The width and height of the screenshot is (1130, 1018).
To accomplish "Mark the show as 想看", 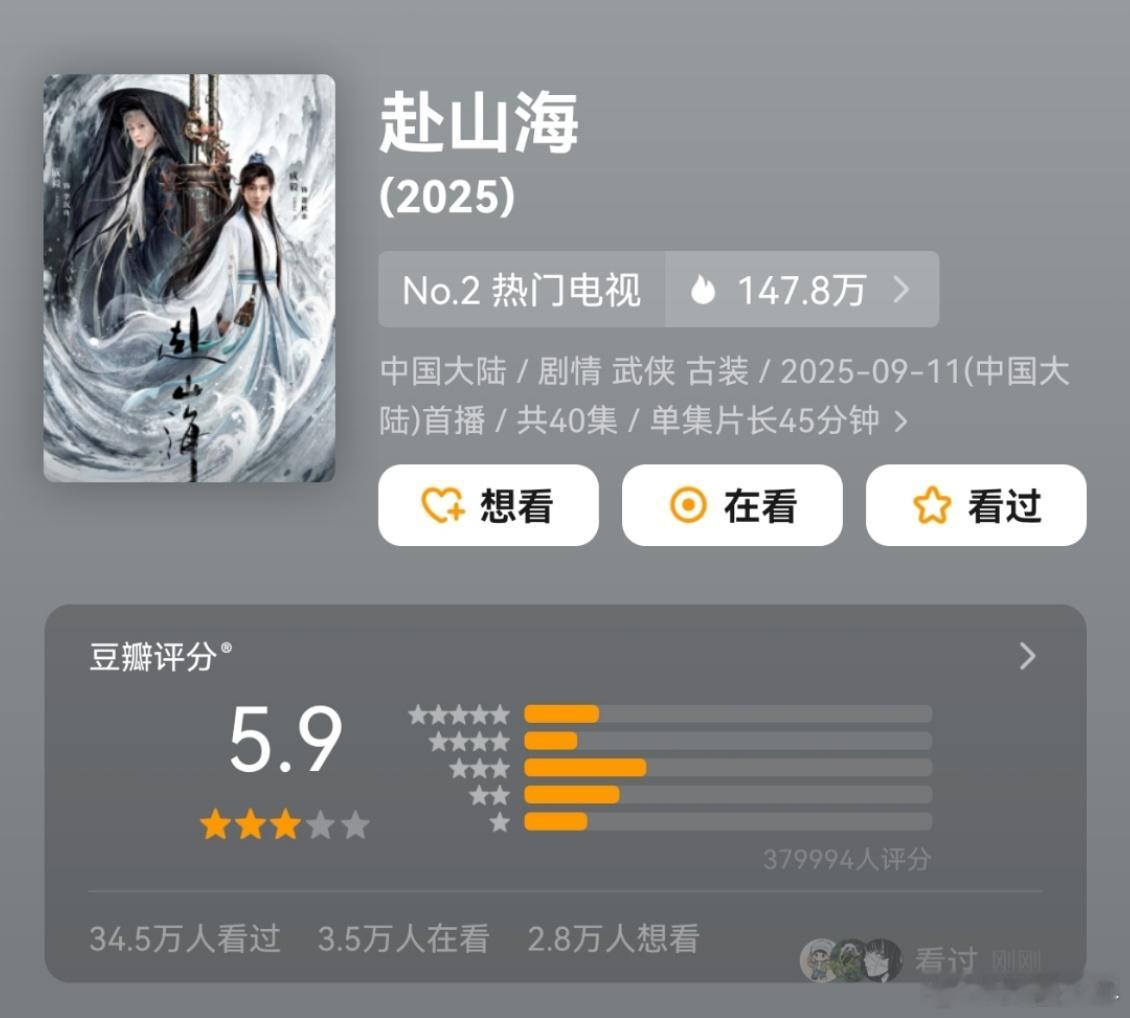I will coord(488,506).
